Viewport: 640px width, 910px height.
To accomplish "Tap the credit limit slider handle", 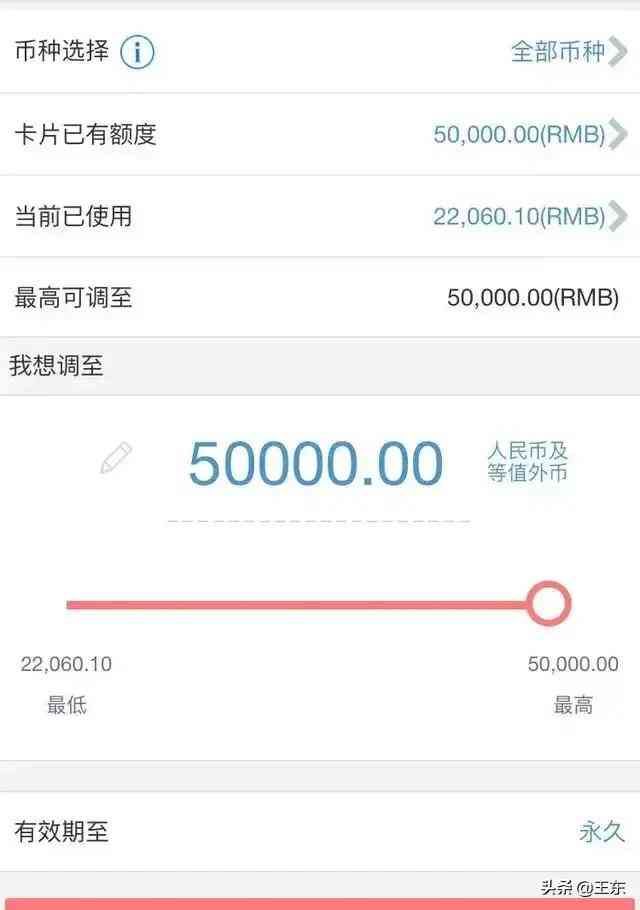I will click(x=548, y=604).
